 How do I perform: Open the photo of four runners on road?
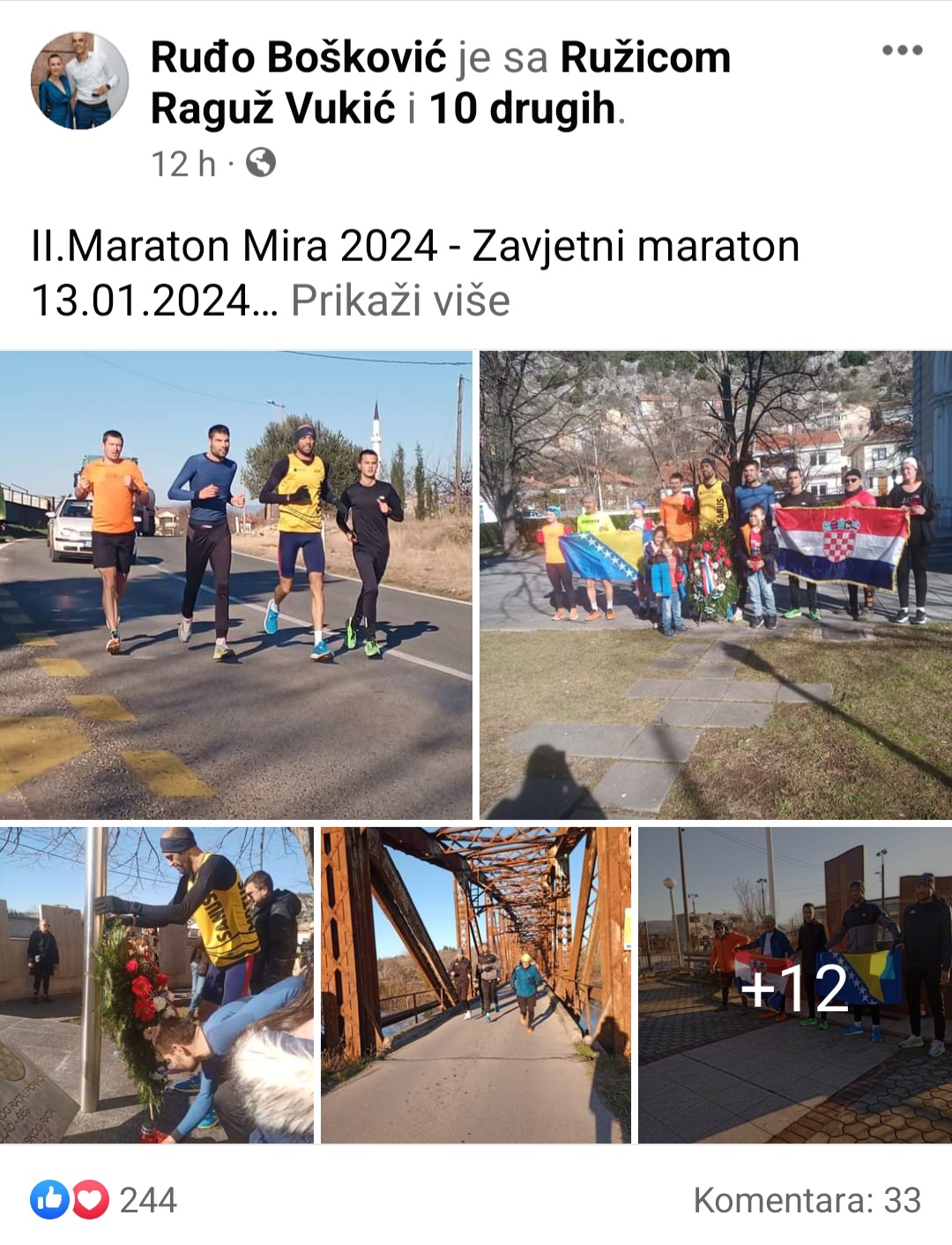235,585
